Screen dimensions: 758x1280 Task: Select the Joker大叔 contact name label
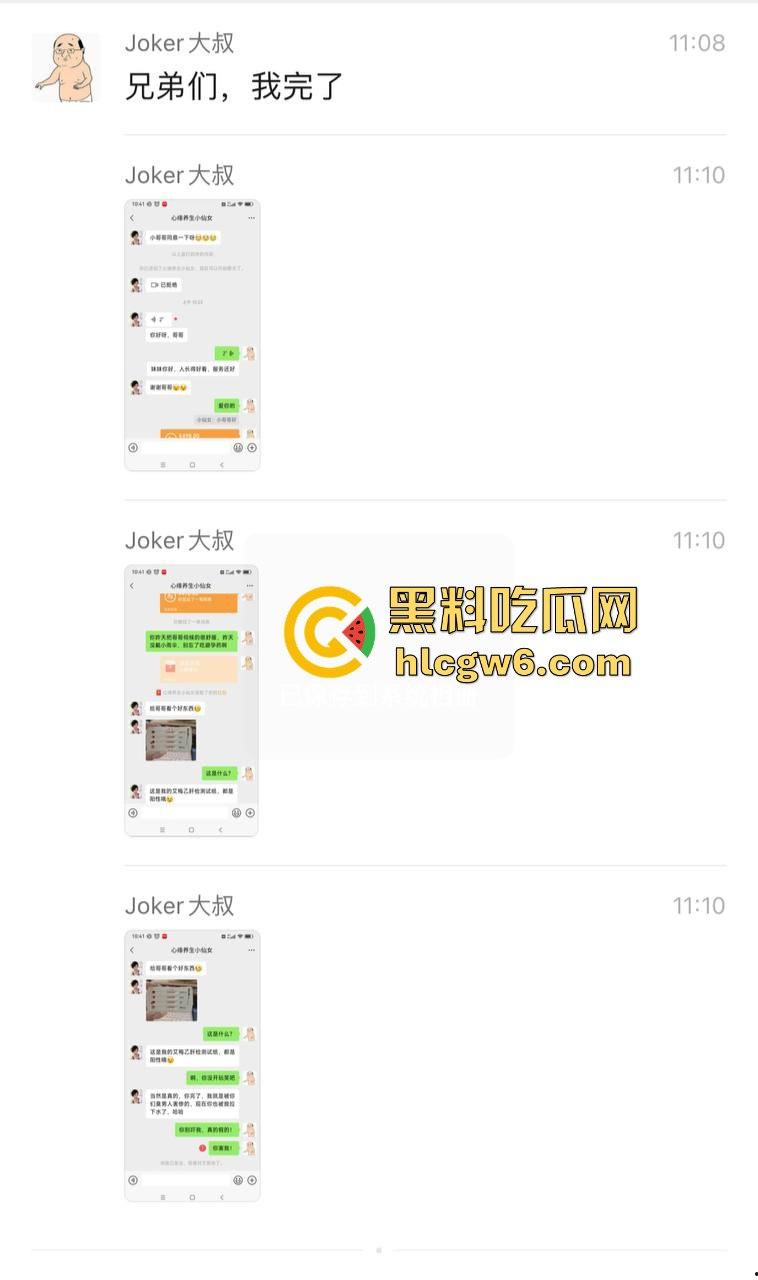180,43
